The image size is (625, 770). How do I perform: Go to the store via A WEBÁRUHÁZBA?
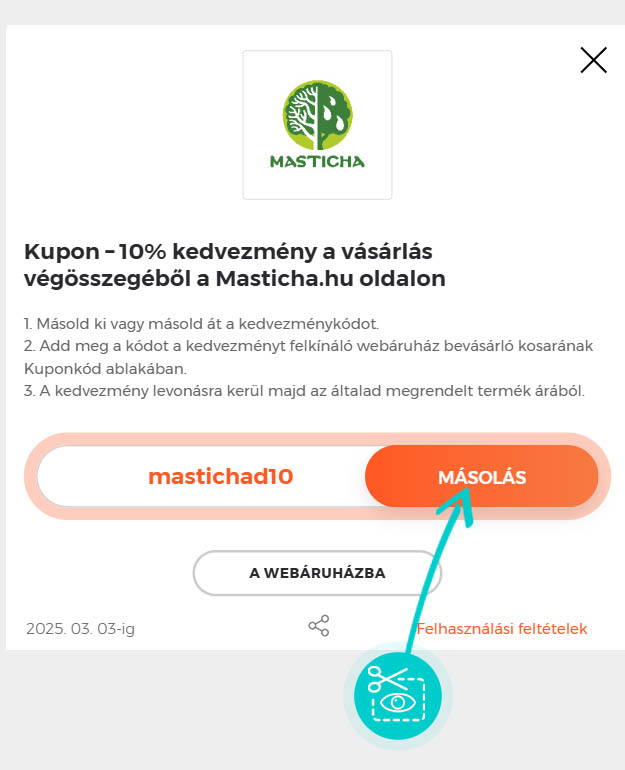tap(317, 573)
